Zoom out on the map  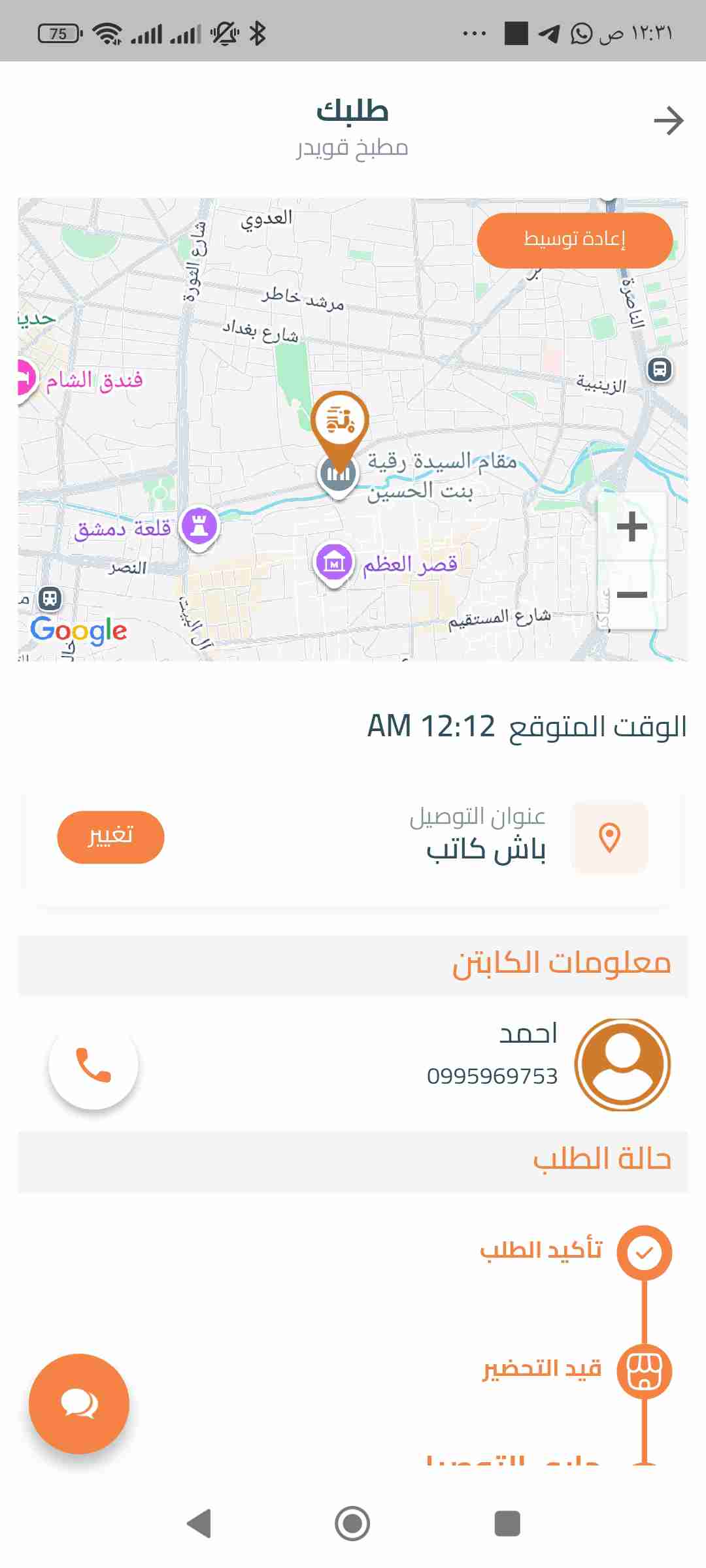tap(631, 595)
